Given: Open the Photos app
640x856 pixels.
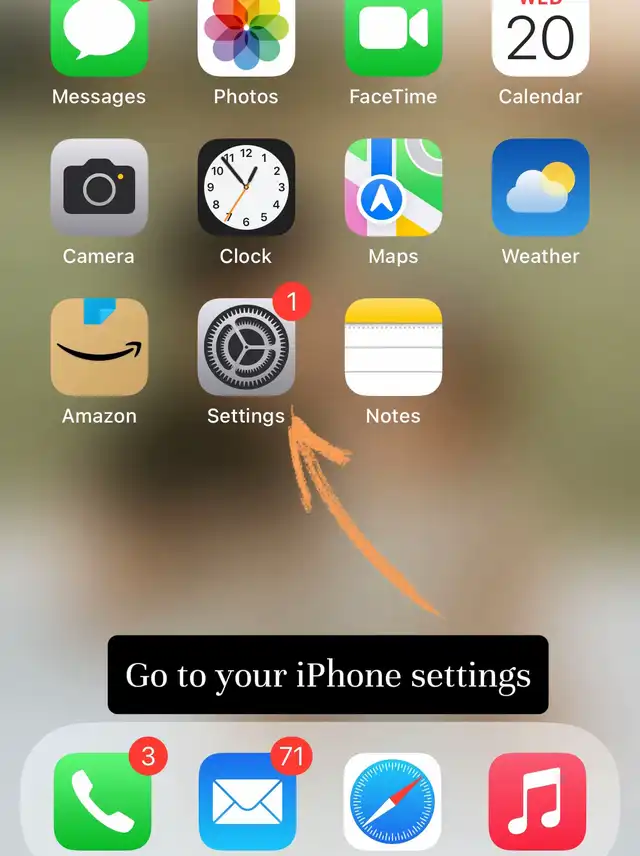Looking at the screenshot, I should click(x=246, y=38).
